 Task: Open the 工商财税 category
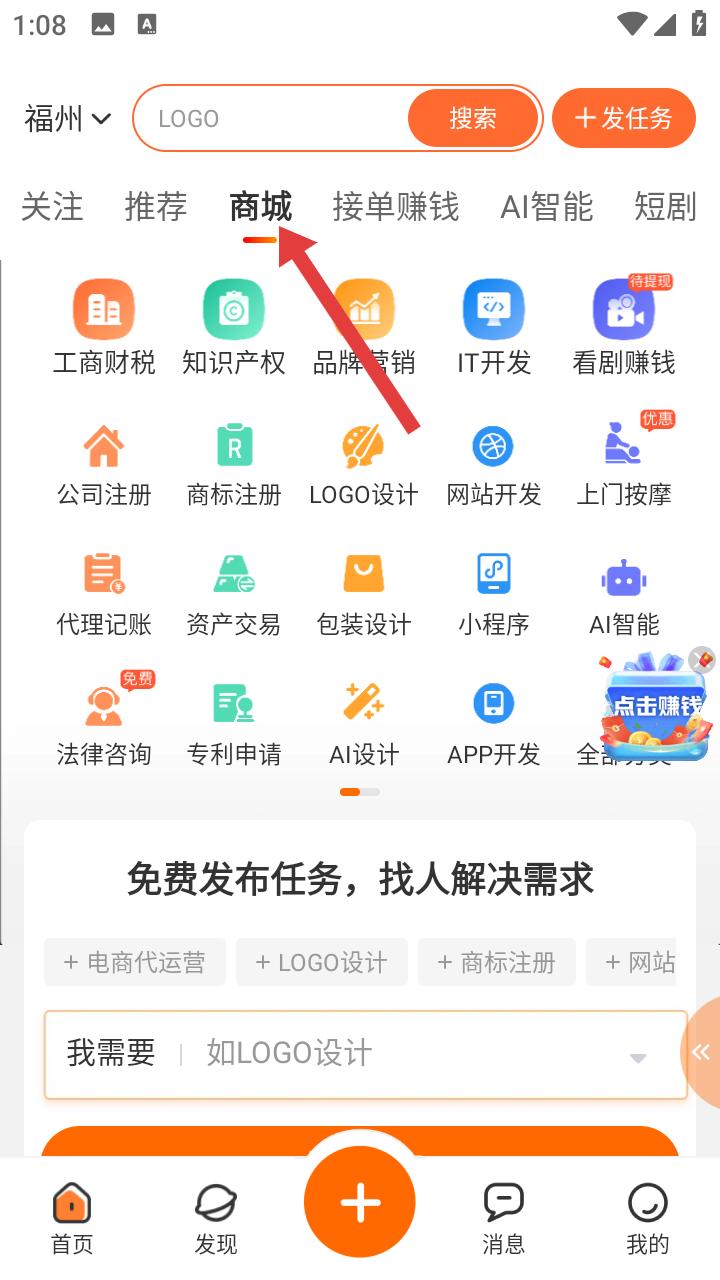pyautogui.click(x=104, y=328)
